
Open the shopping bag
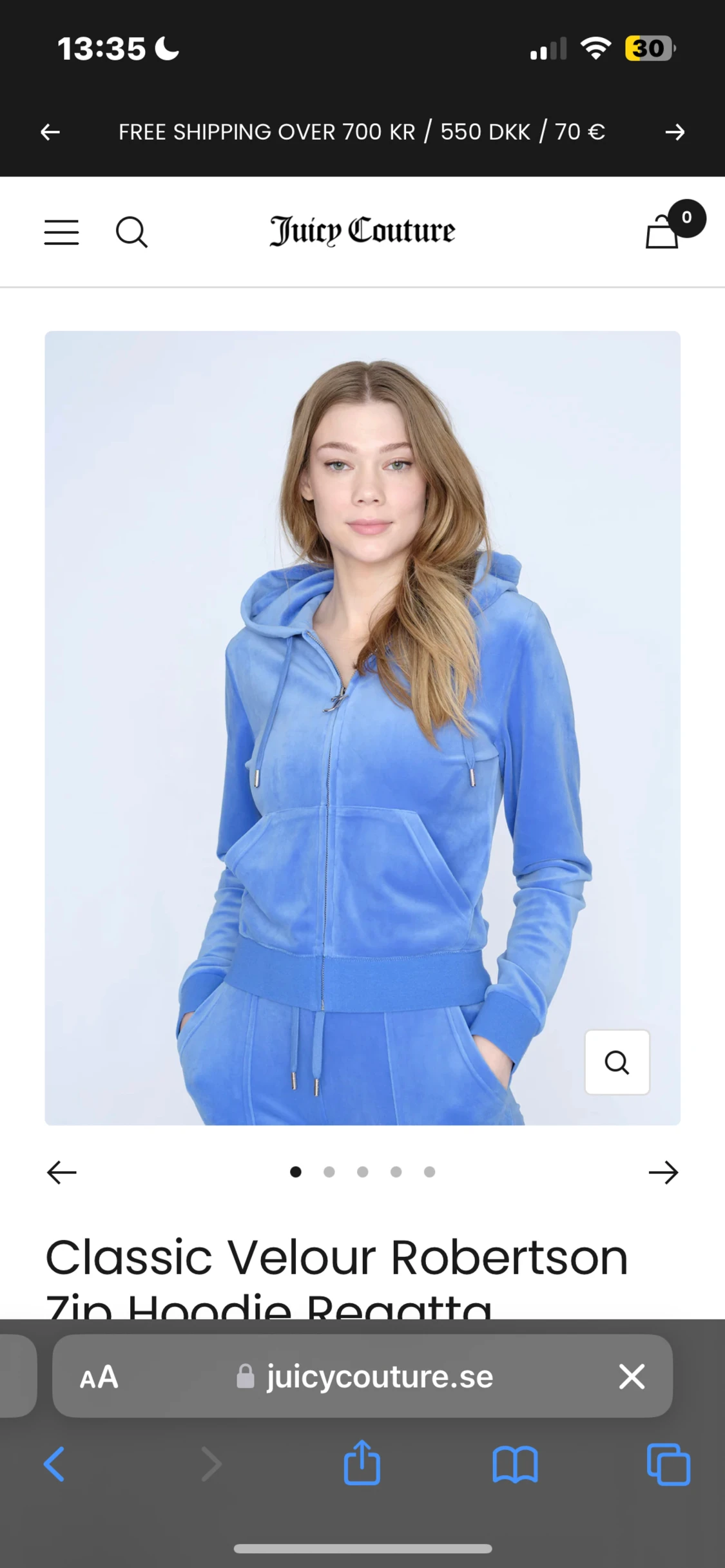(662, 233)
